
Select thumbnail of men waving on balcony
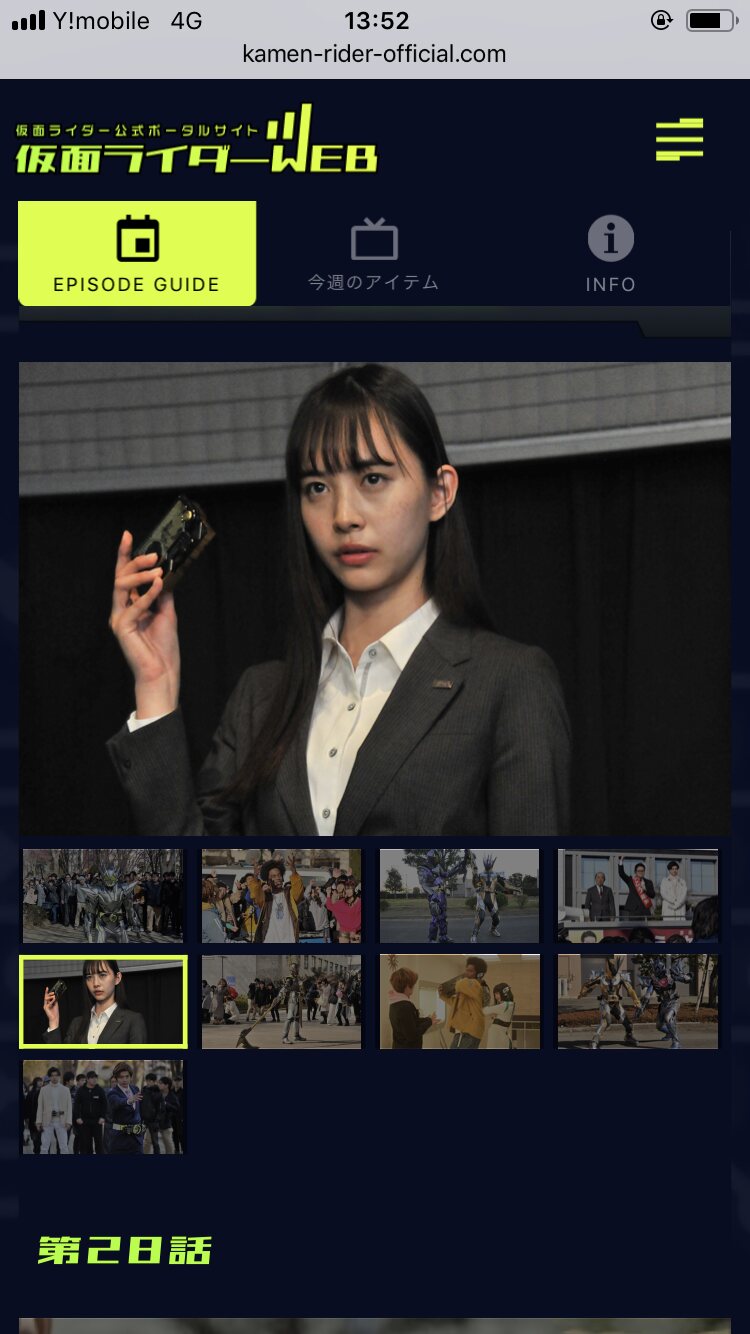point(637,896)
